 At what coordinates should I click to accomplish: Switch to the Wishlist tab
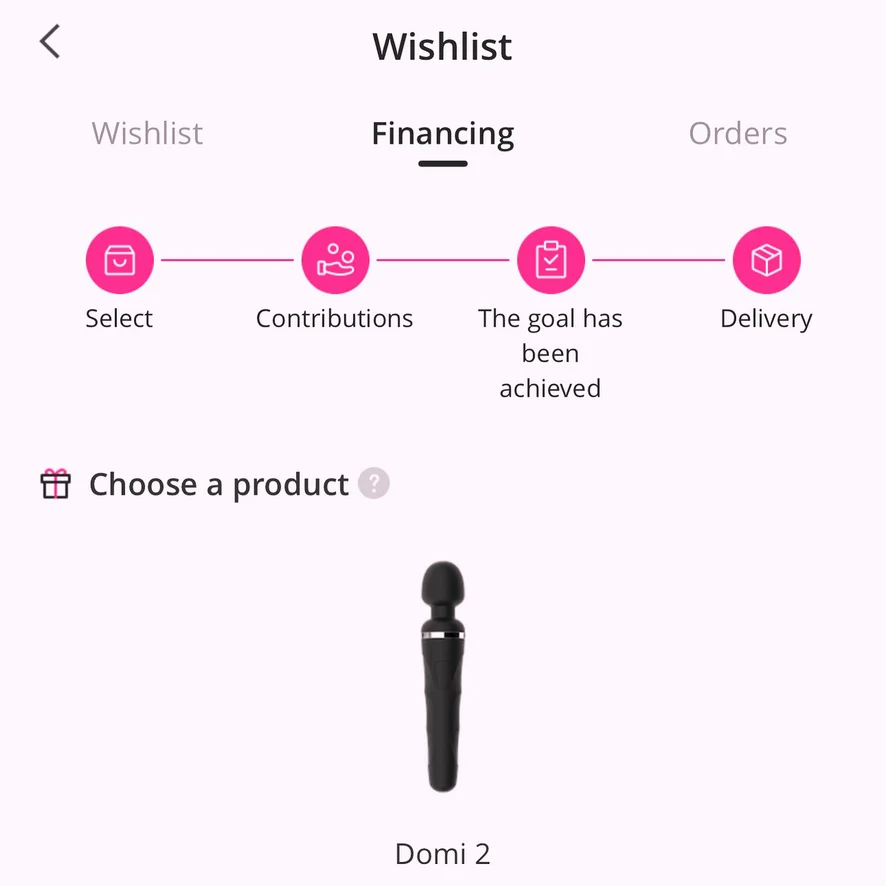(147, 133)
